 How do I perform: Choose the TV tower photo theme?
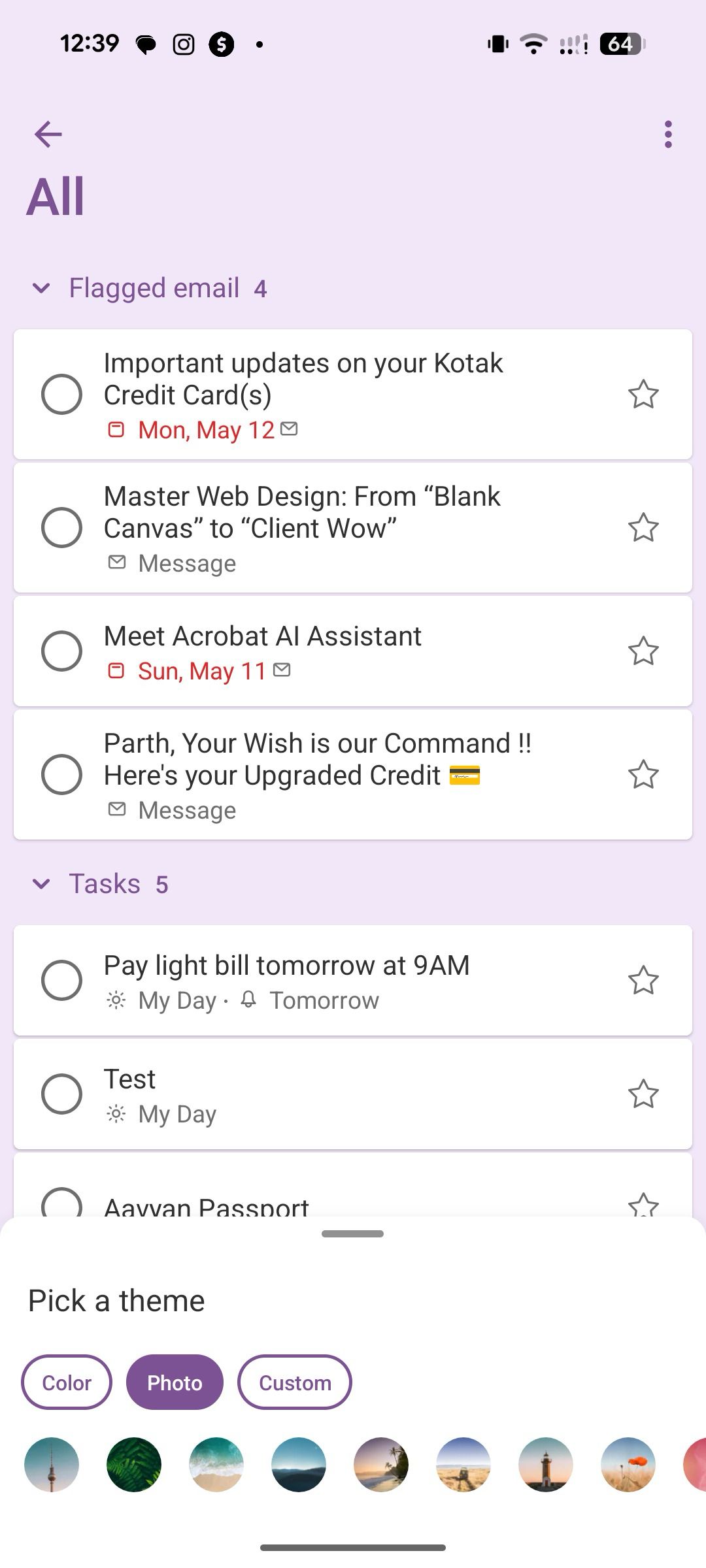pos(52,1464)
